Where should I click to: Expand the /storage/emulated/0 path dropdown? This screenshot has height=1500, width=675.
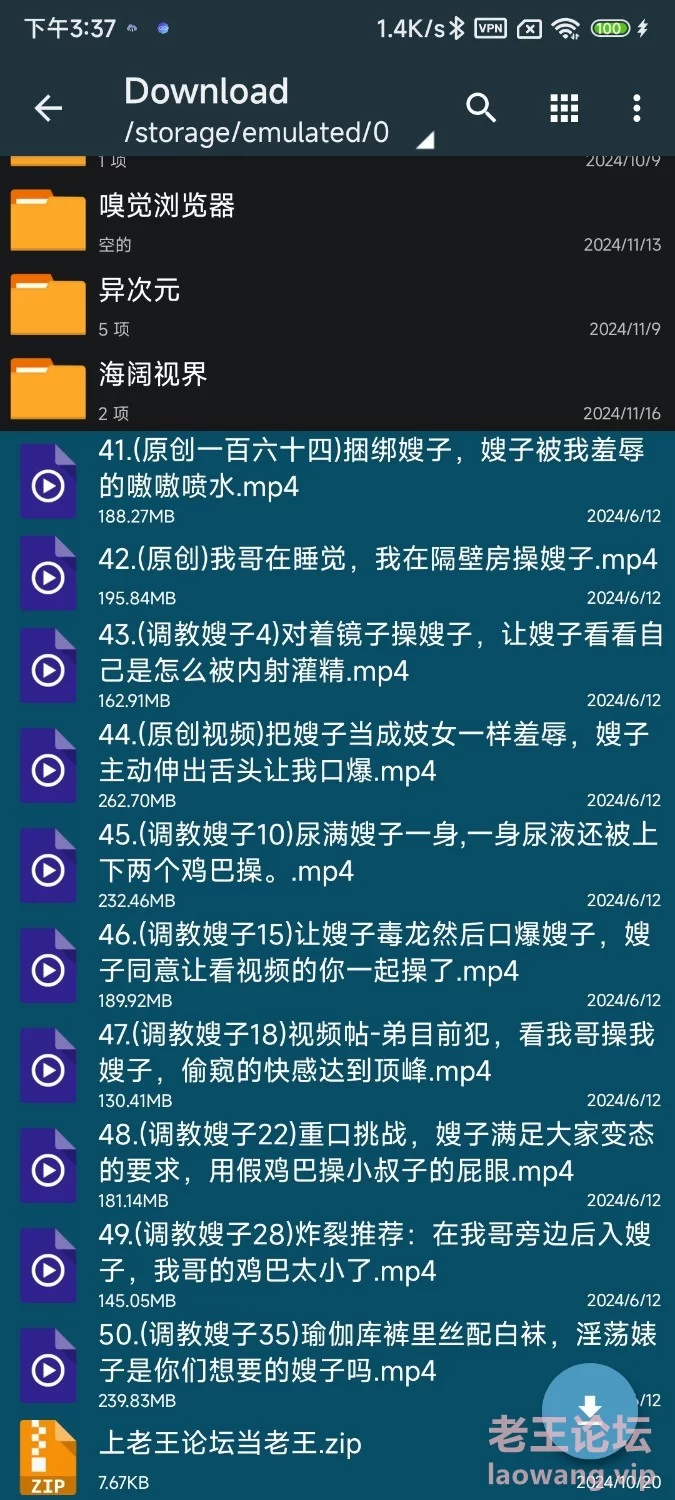(x=423, y=139)
